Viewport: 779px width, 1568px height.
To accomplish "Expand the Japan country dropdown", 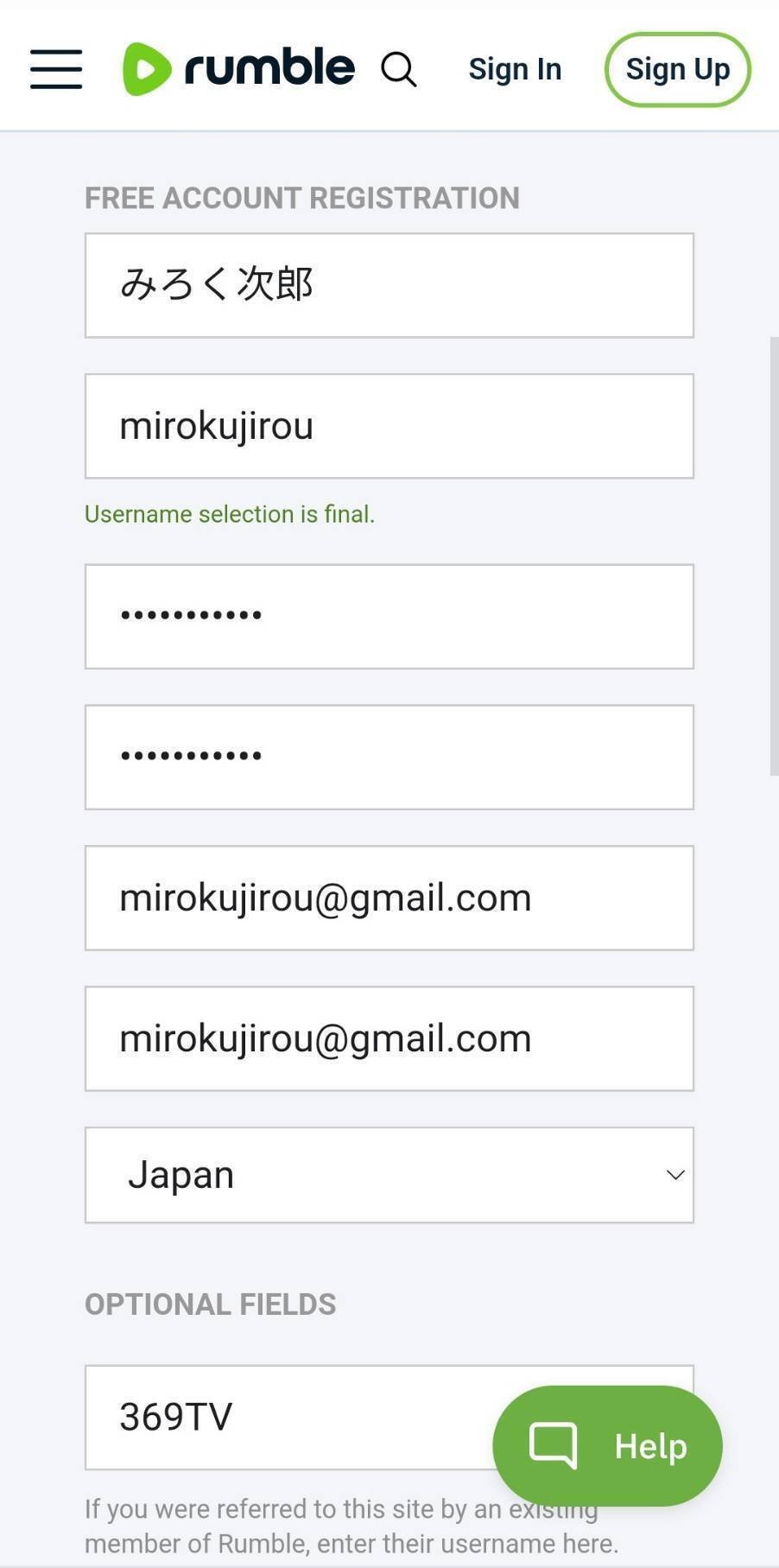I will coord(389,1175).
